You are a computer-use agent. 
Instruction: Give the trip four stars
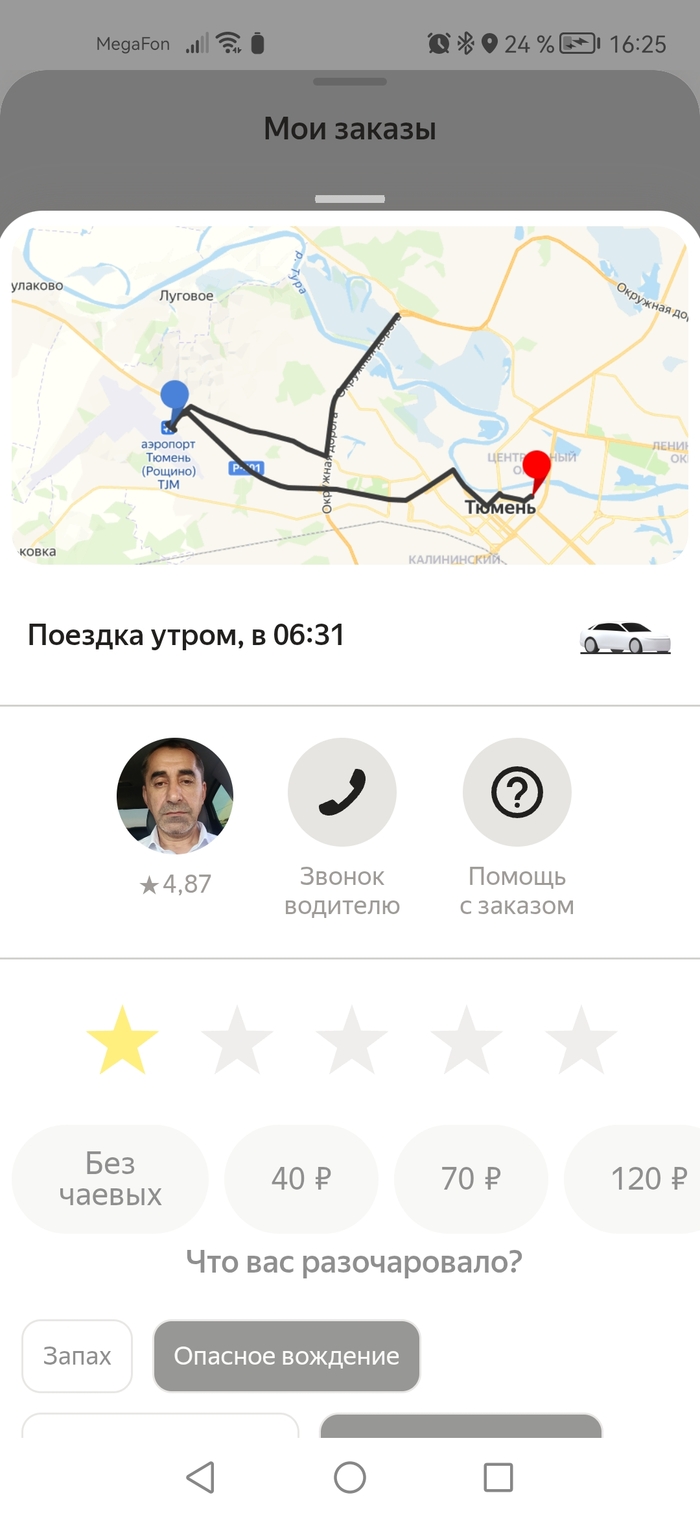466,1040
